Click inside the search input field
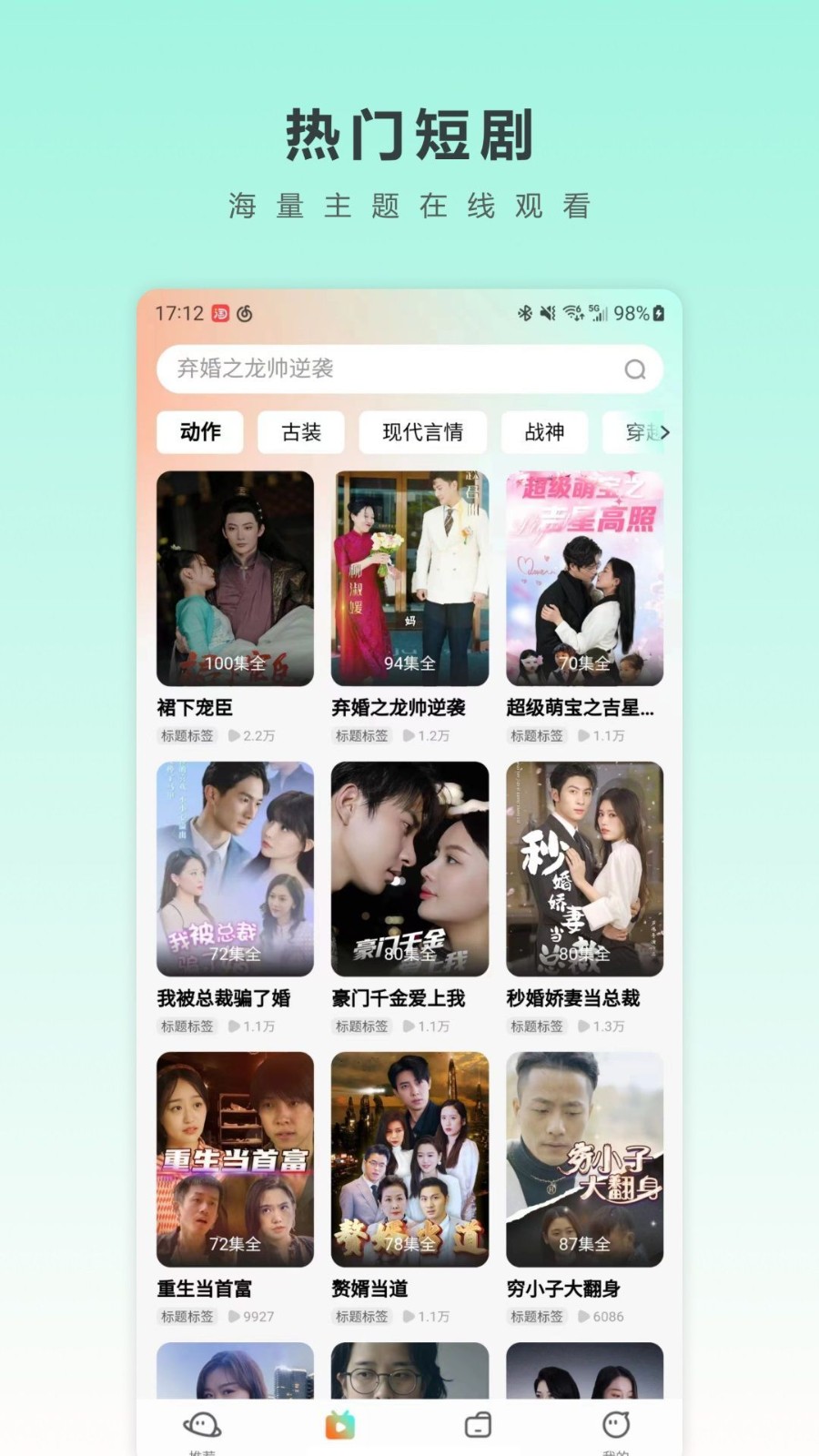 [364, 369]
